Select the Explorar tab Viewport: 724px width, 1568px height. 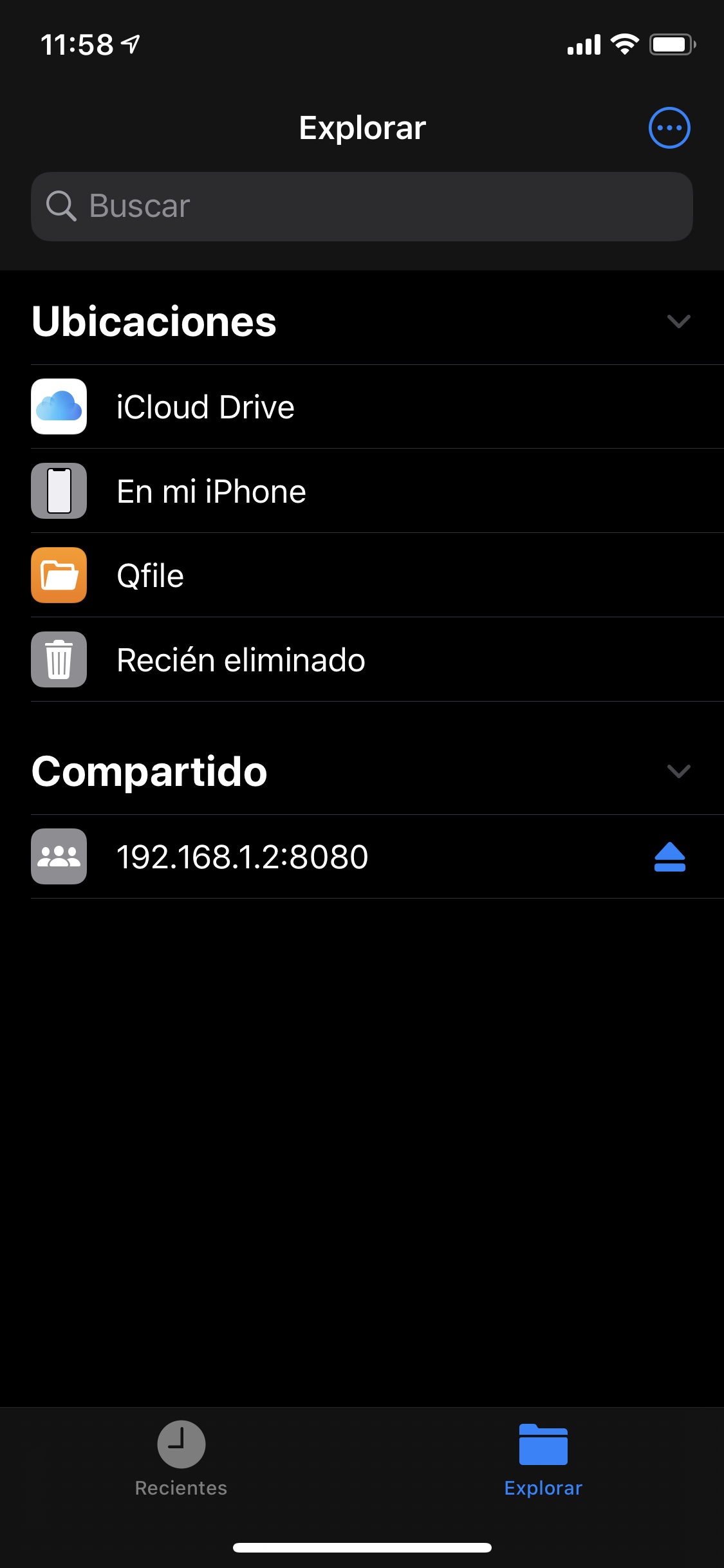[543, 1458]
